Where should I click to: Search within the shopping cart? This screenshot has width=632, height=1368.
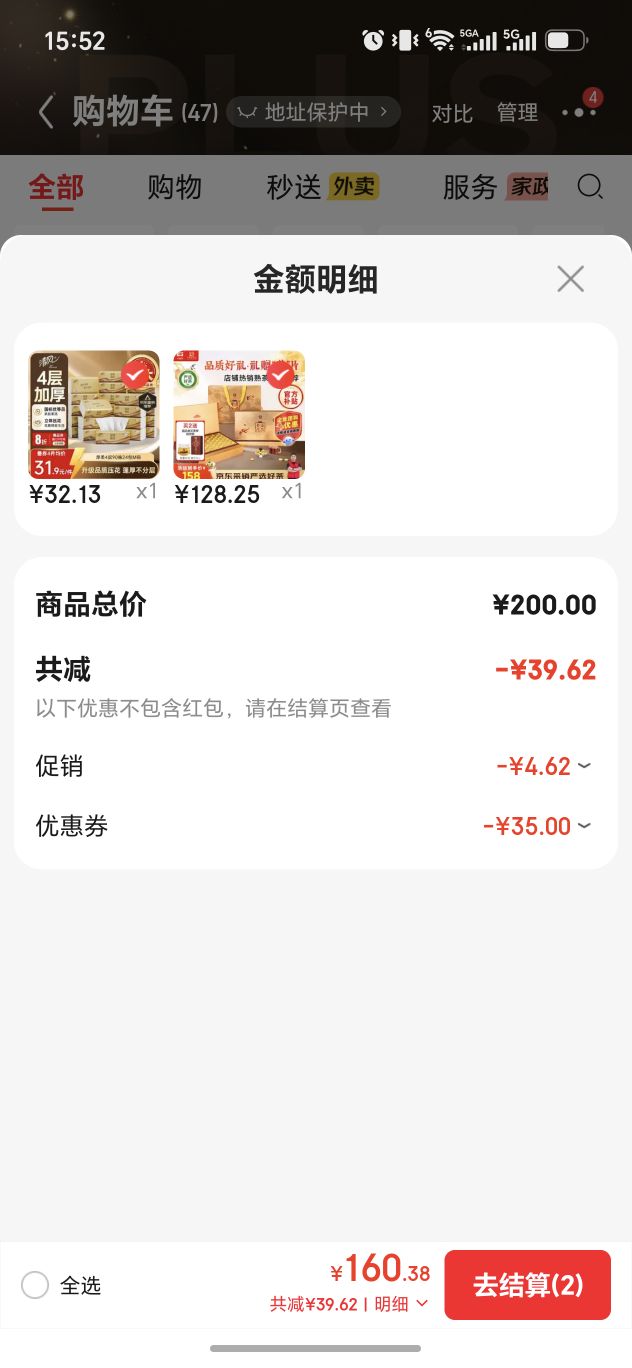pos(591,187)
